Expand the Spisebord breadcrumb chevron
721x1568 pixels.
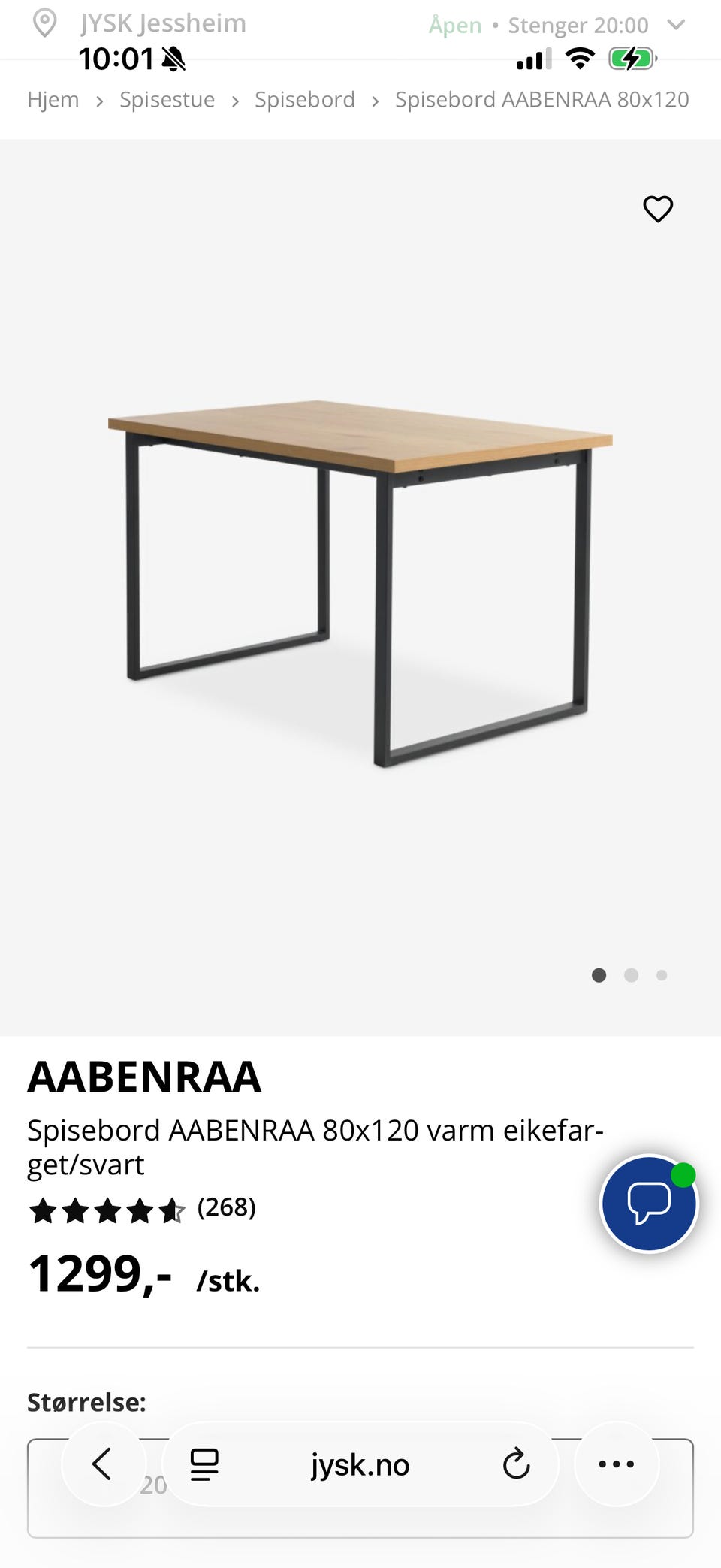click(x=374, y=100)
